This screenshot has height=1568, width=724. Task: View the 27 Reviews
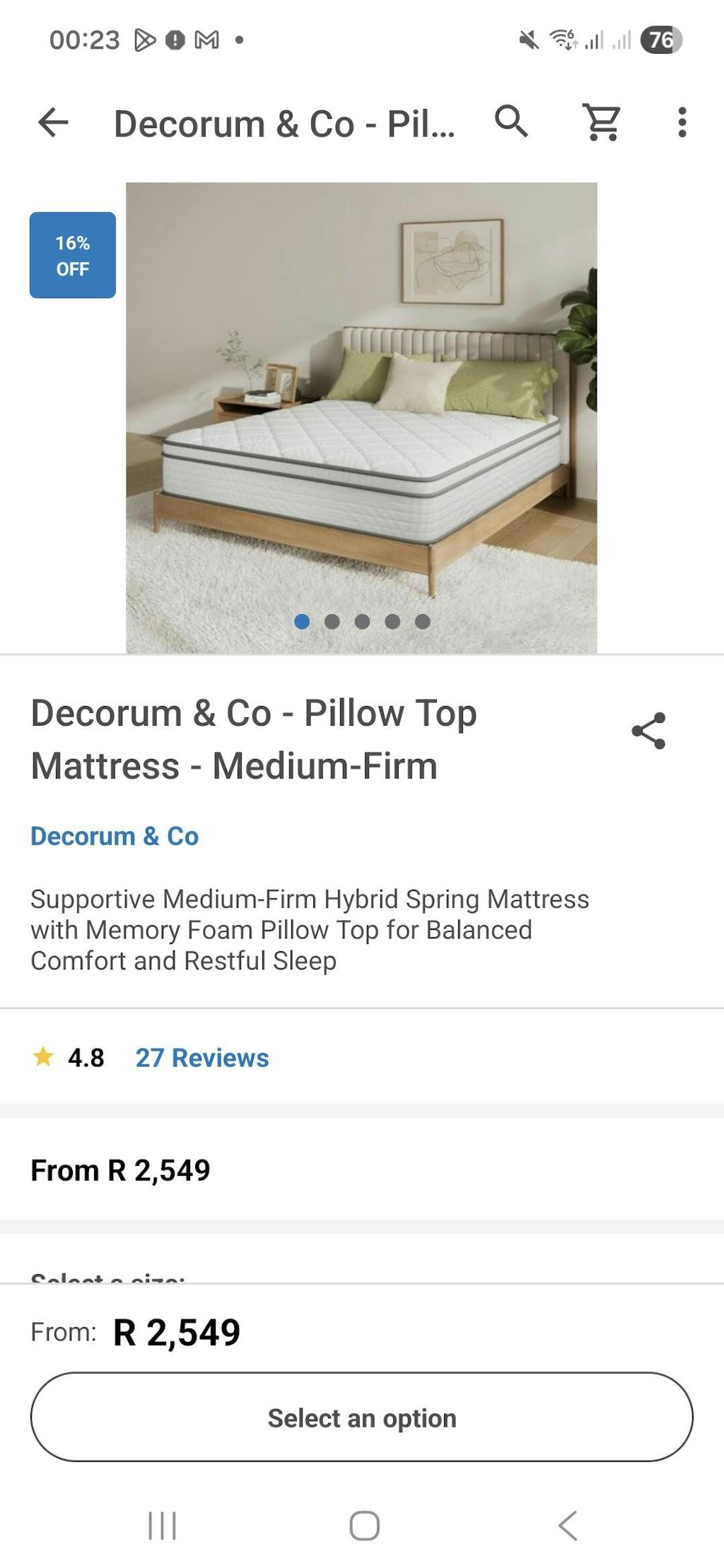tap(202, 1058)
